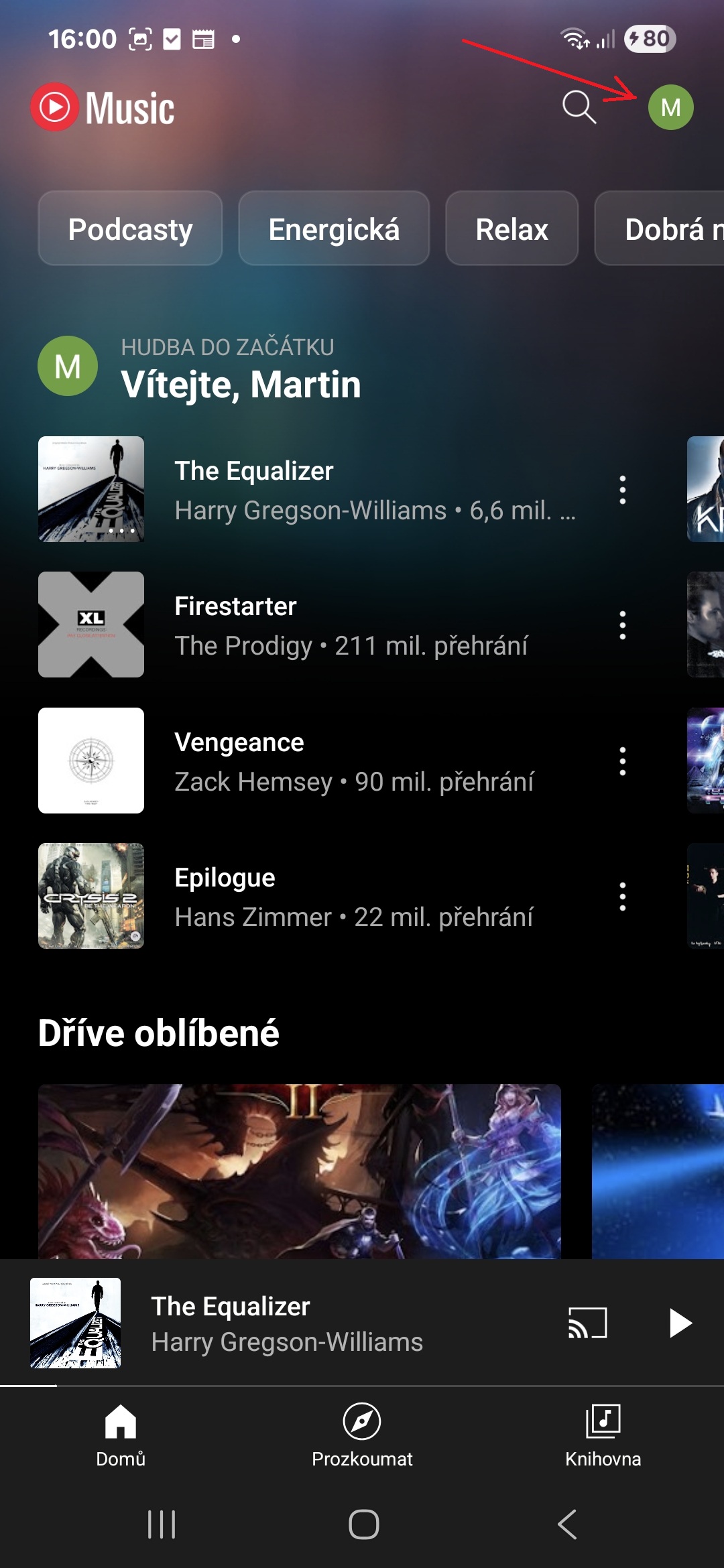Open the three-dot menu for Vengeance

coord(623,761)
